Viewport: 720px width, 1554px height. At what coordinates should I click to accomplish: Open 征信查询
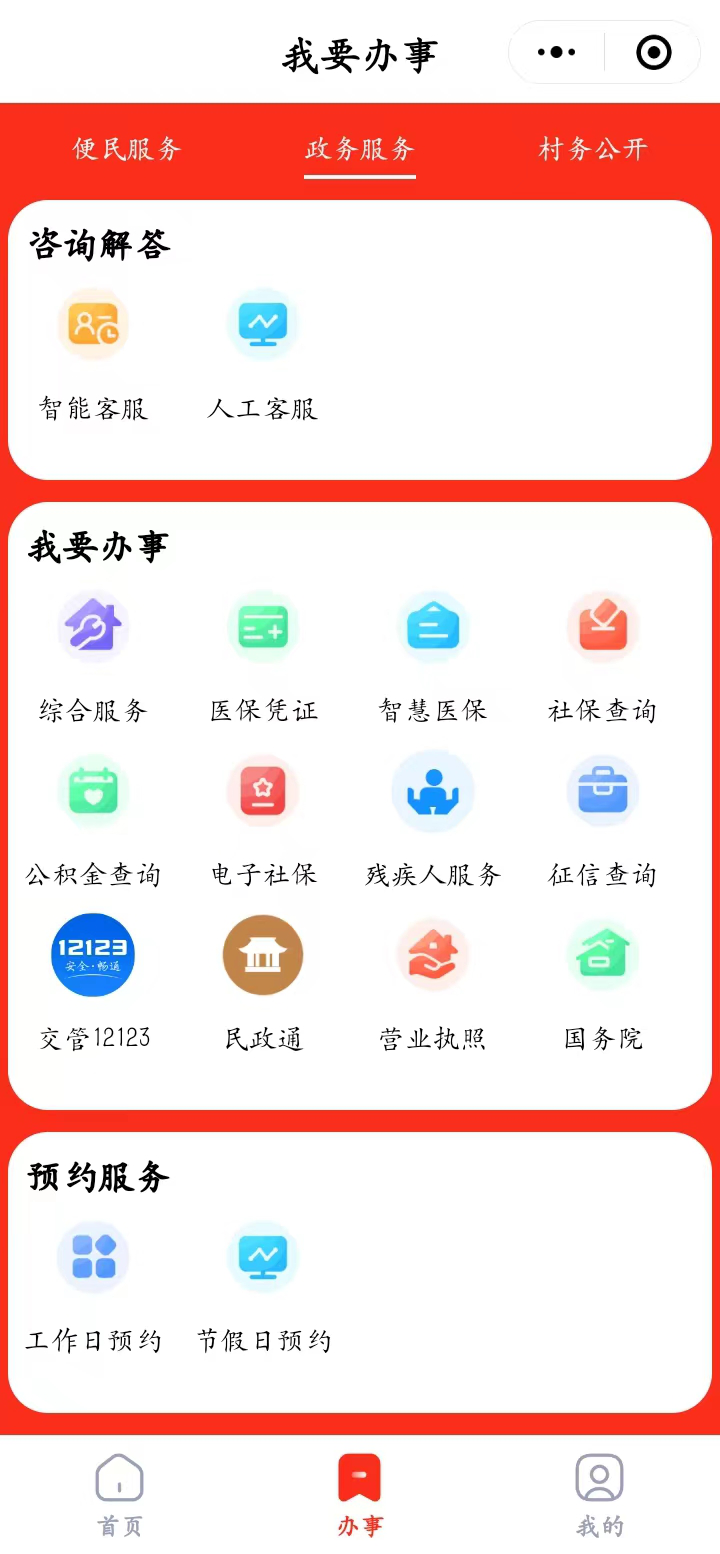coord(603,821)
